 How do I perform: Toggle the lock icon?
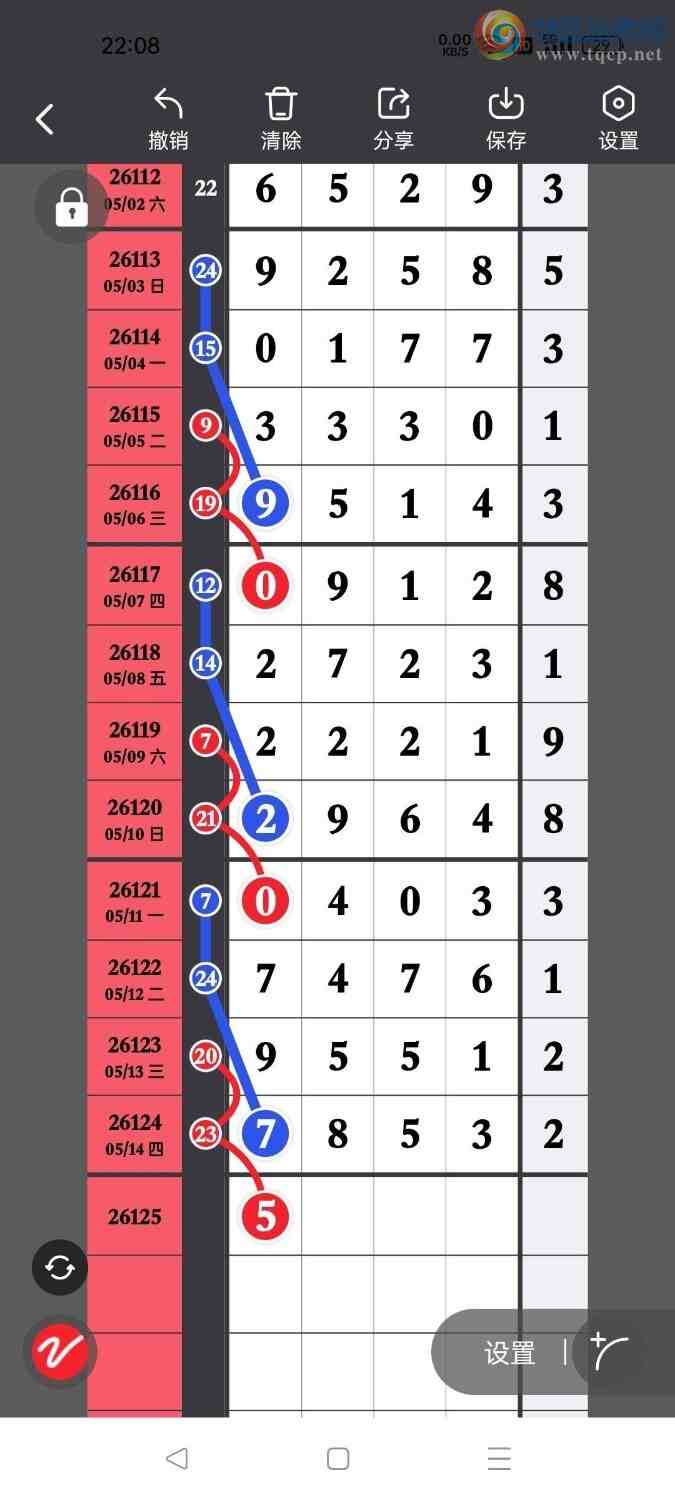tap(71, 208)
